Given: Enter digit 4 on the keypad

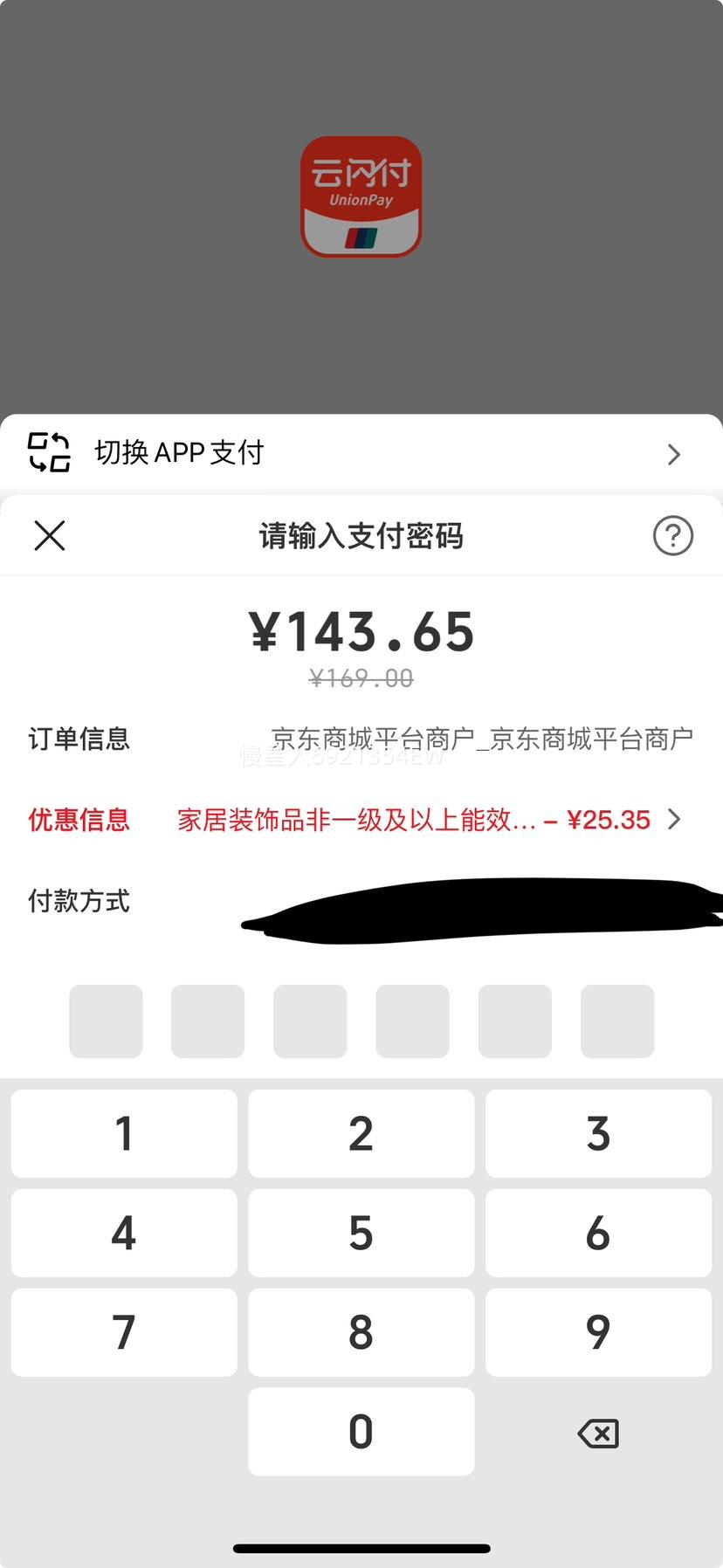Looking at the screenshot, I should coord(124,1233).
